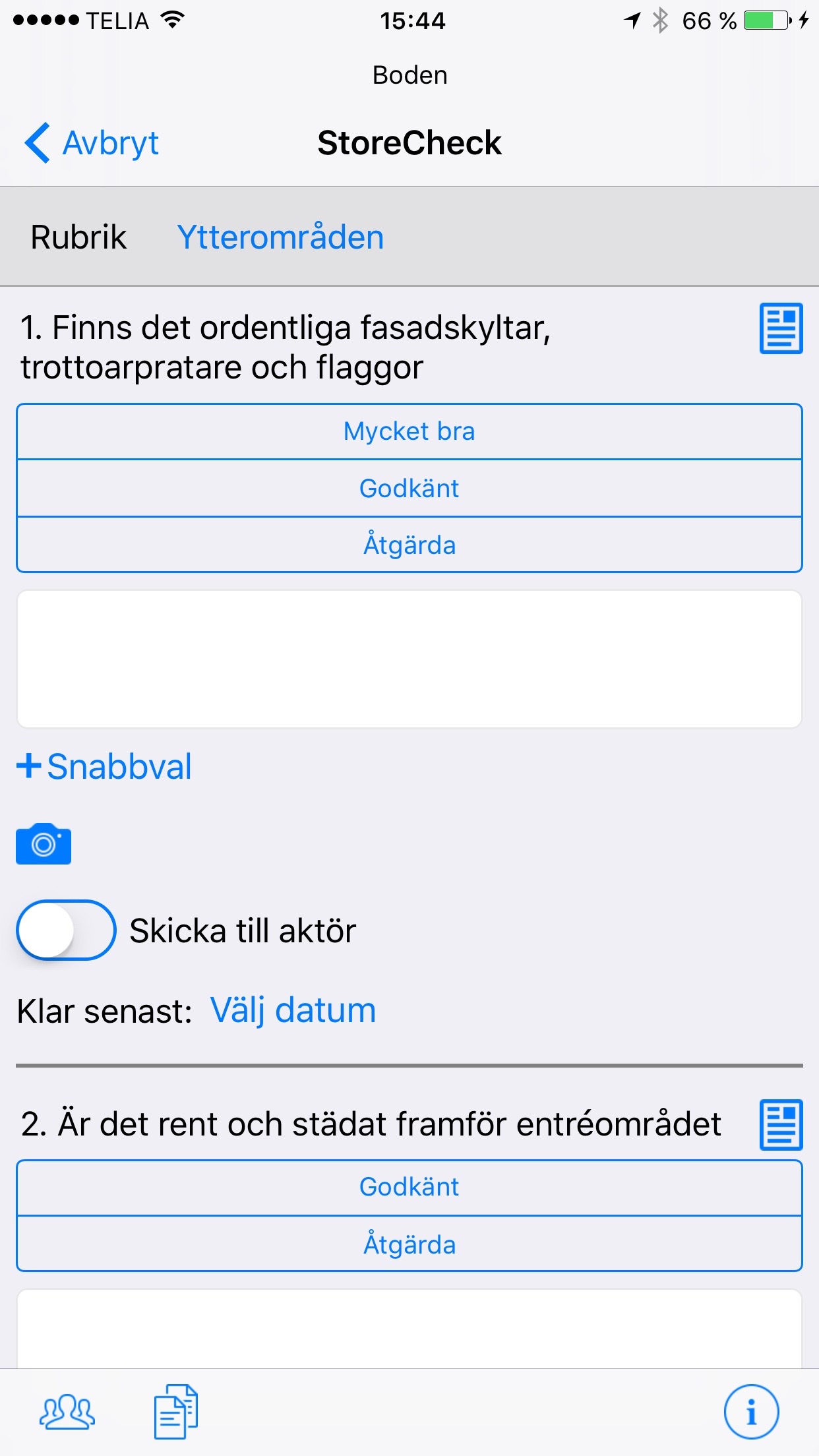Select Åtgärda for question 2
Image resolution: width=819 pixels, height=1456 pixels.
[x=409, y=1244]
